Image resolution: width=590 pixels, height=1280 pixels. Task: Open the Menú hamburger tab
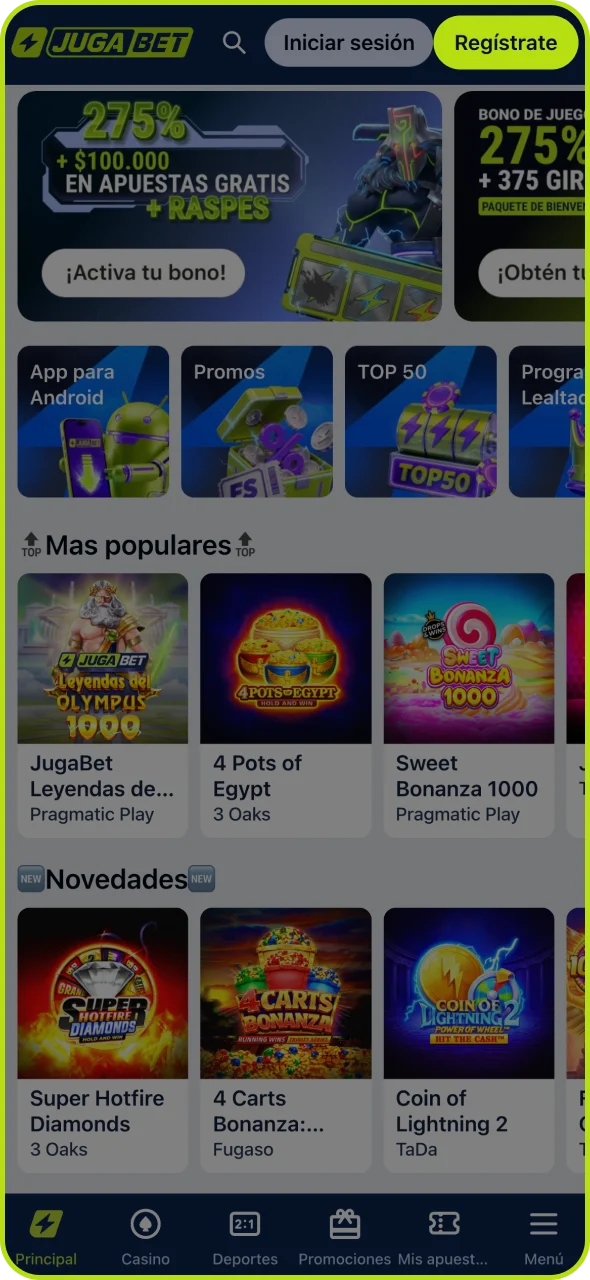pyautogui.click(x=544, y=1238)
